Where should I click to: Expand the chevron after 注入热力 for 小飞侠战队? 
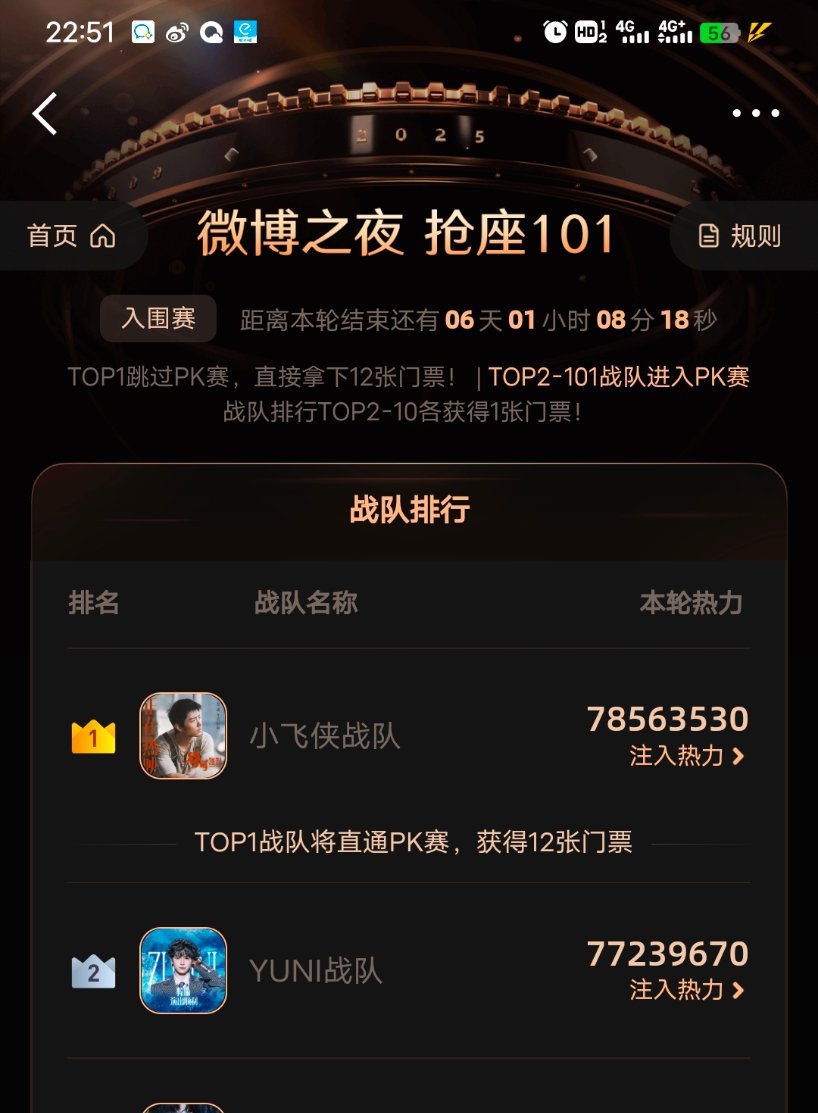tap(737, 758)
